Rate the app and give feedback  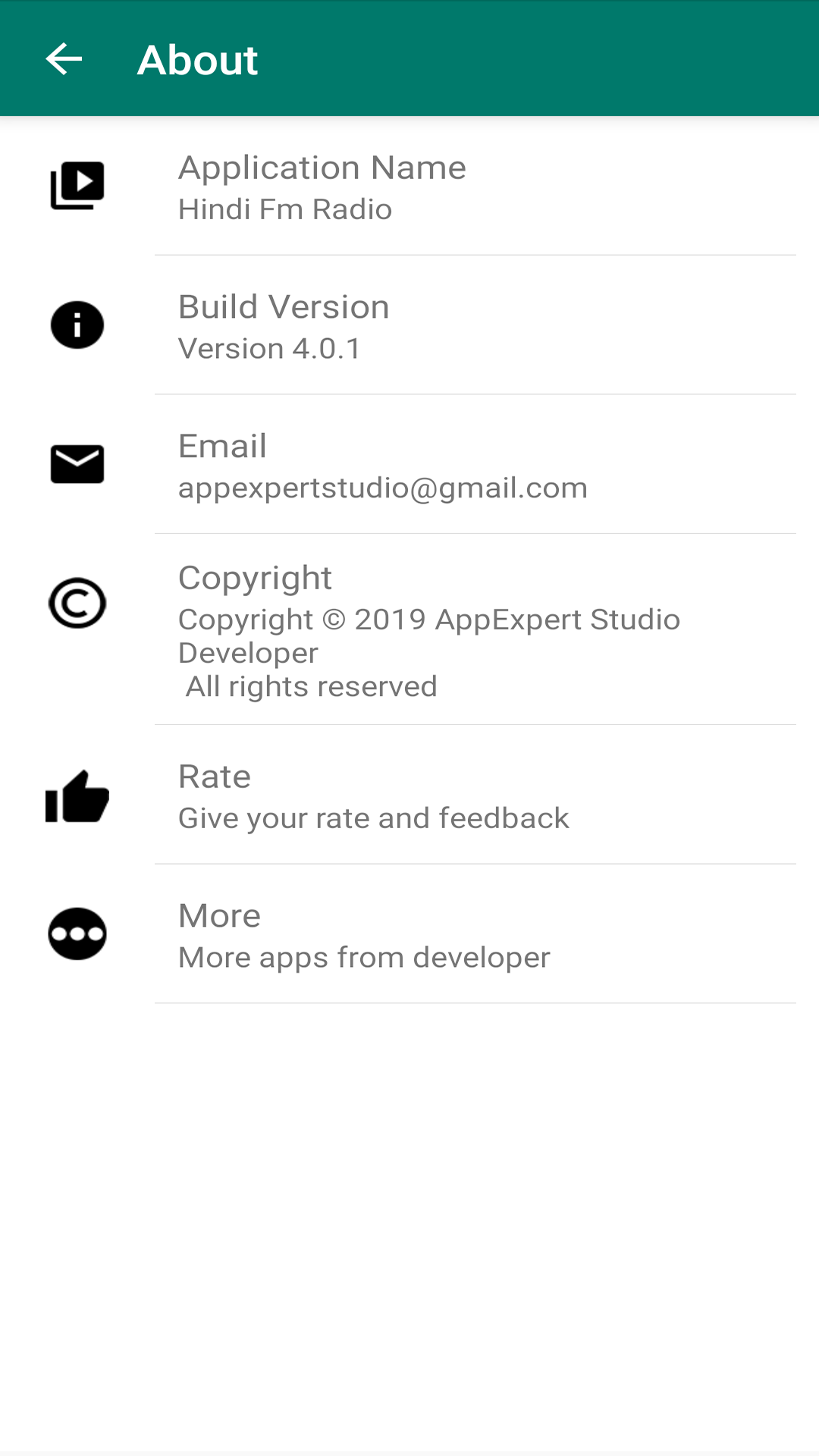(409, 795)
